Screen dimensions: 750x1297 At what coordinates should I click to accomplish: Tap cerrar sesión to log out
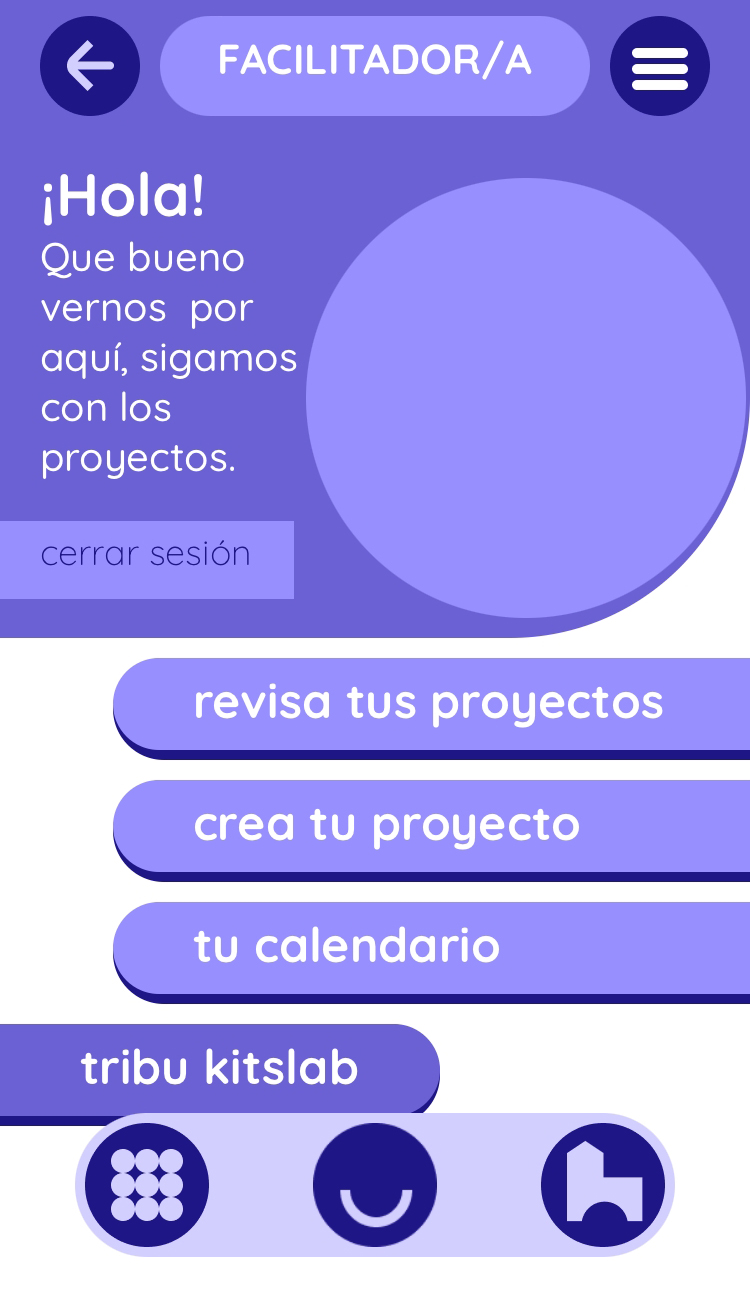click(x=147, y=560)
